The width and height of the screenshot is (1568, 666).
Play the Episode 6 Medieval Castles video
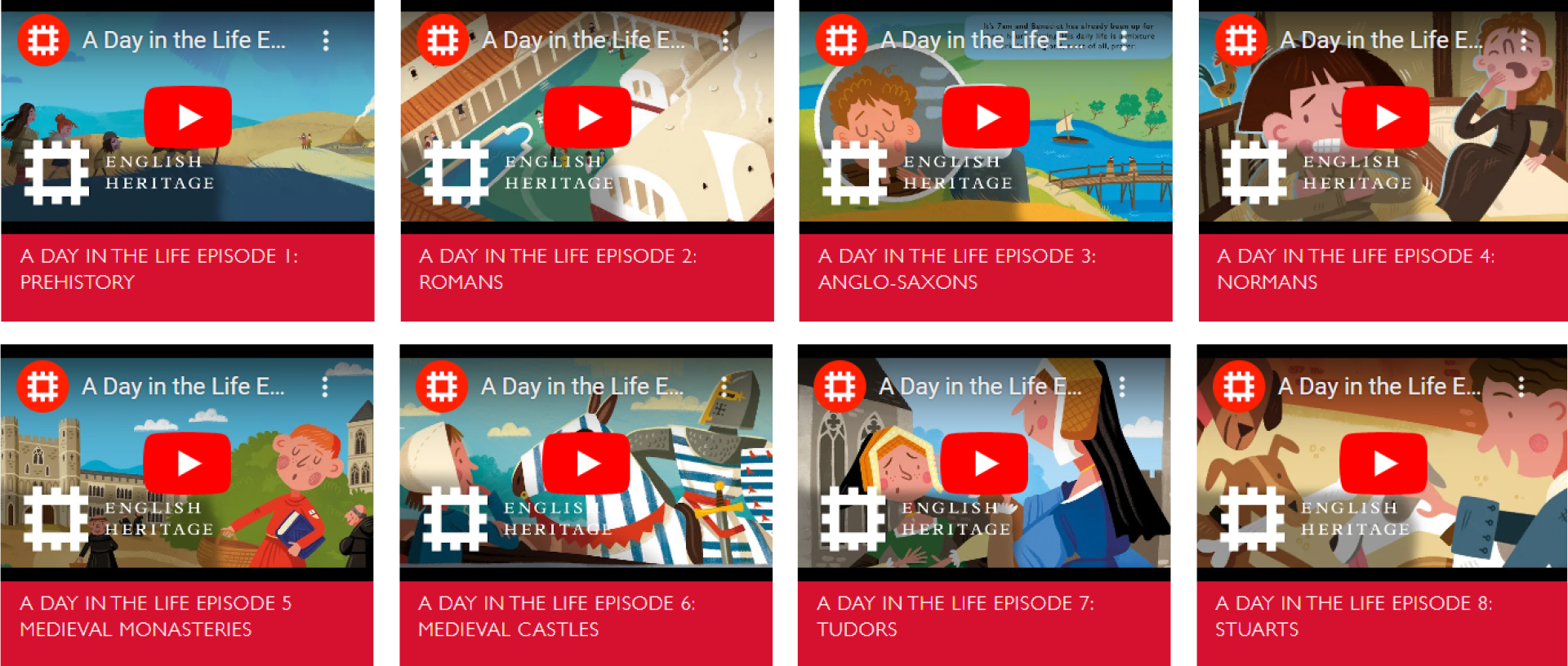point(586,463)
